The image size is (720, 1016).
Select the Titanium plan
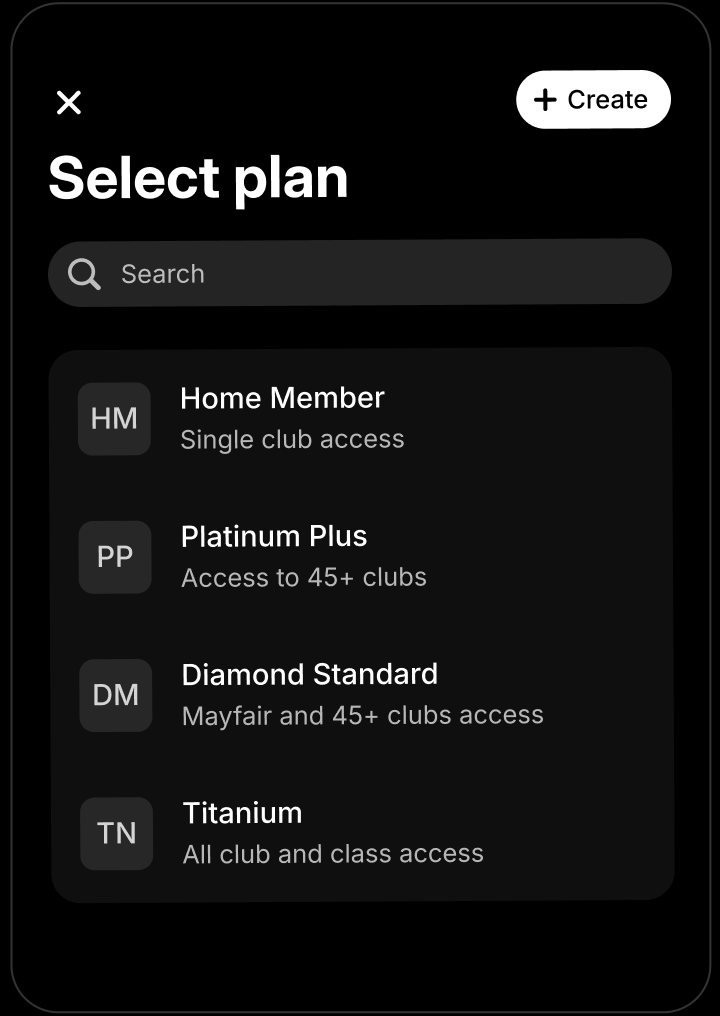coord(360,833)
